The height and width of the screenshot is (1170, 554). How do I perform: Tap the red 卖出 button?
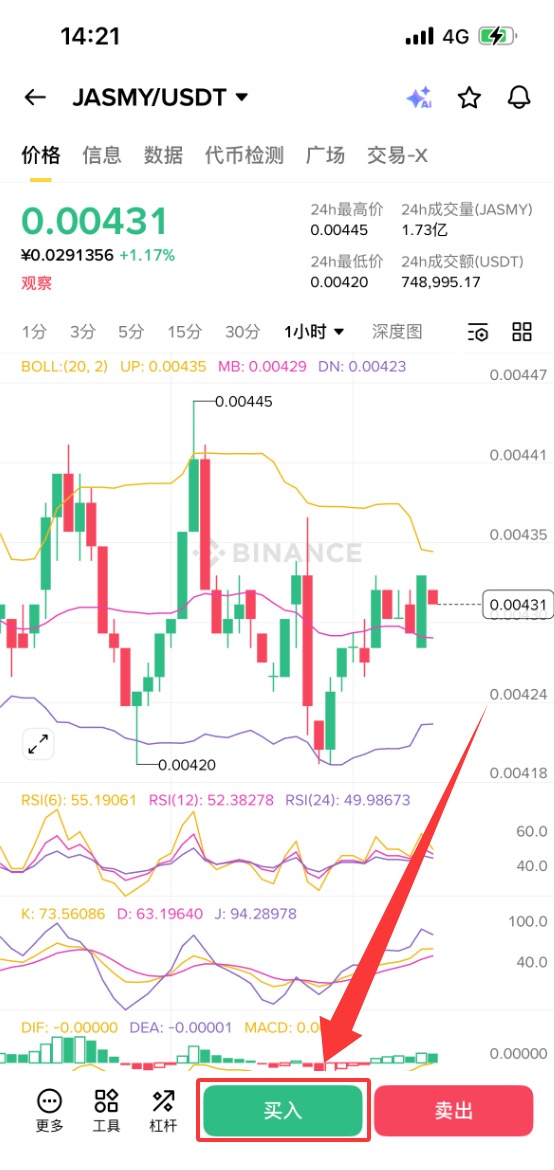[x=454, y=1110]
